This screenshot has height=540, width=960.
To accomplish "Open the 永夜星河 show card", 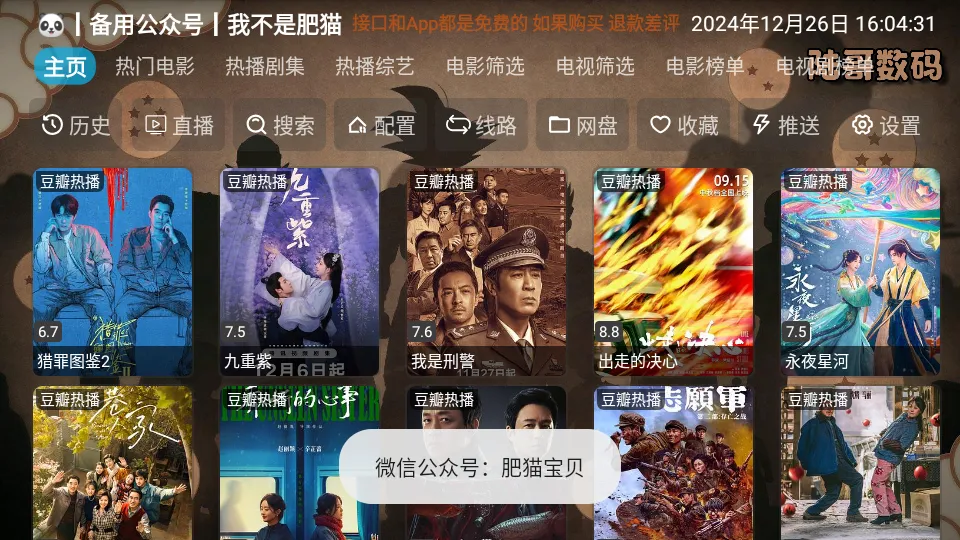I will (x=860, y=271).
